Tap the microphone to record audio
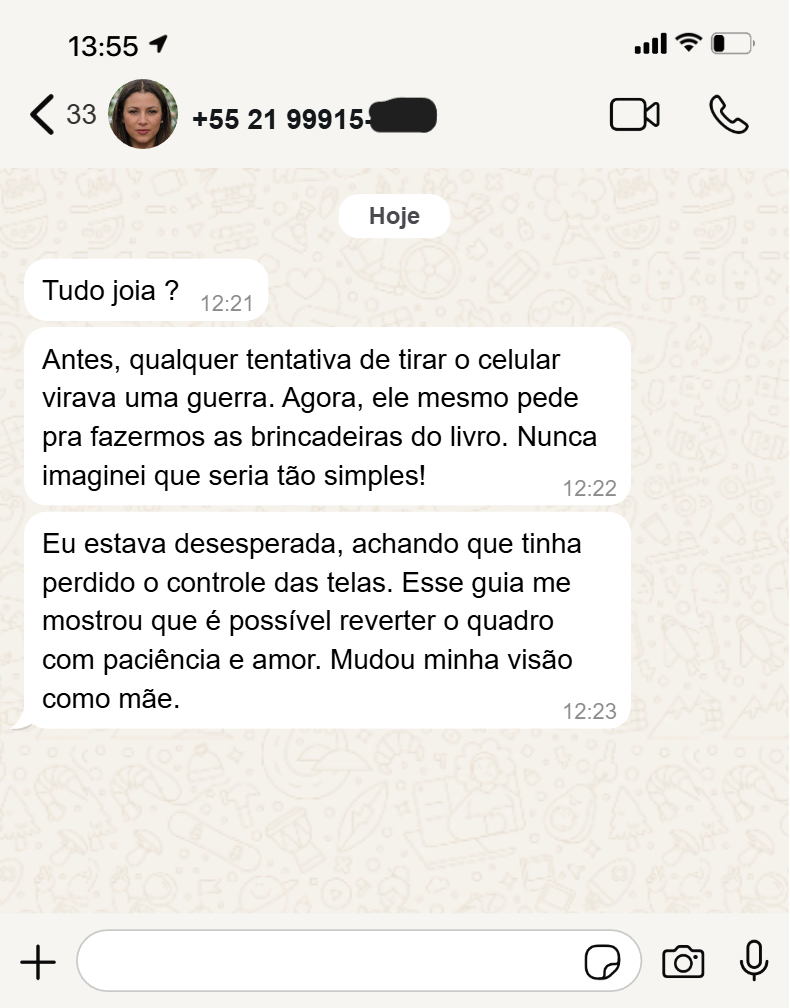 coord(754,961)
